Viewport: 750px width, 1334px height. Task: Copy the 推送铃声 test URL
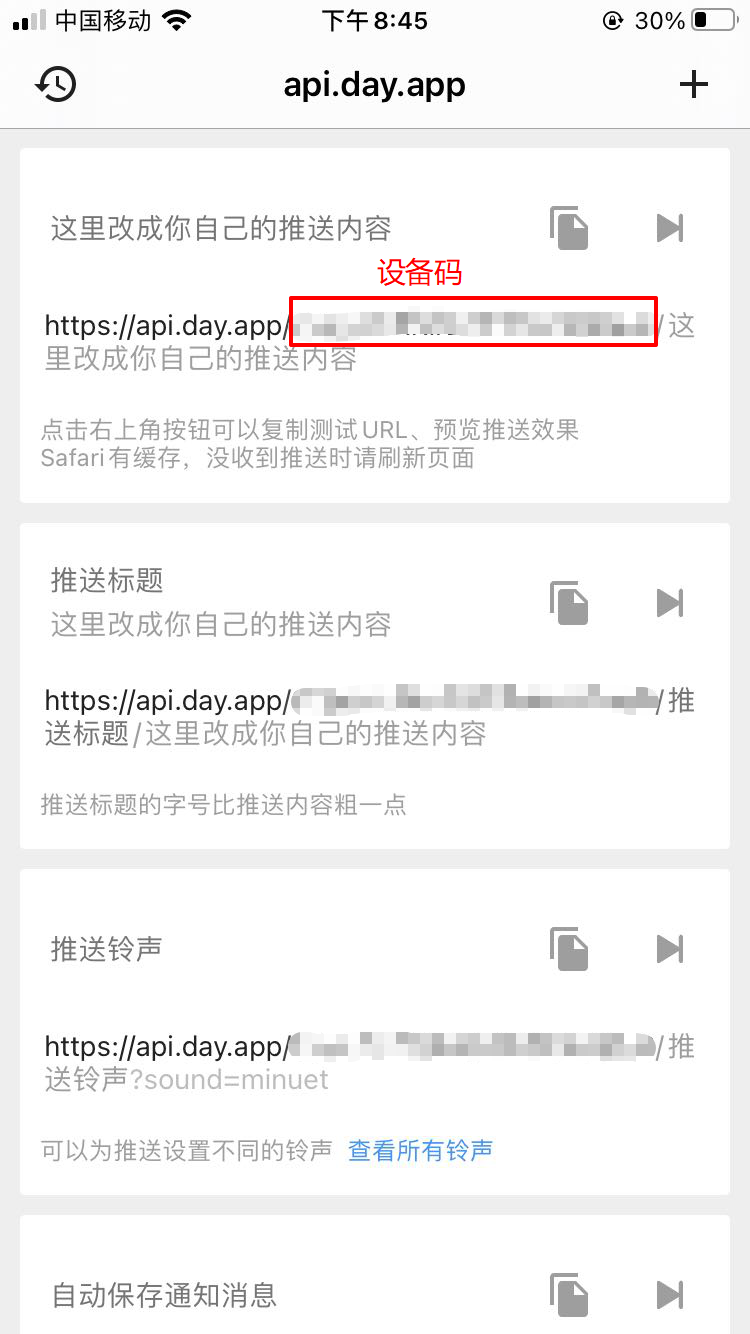pyautogui.click(x=569, y=948)
